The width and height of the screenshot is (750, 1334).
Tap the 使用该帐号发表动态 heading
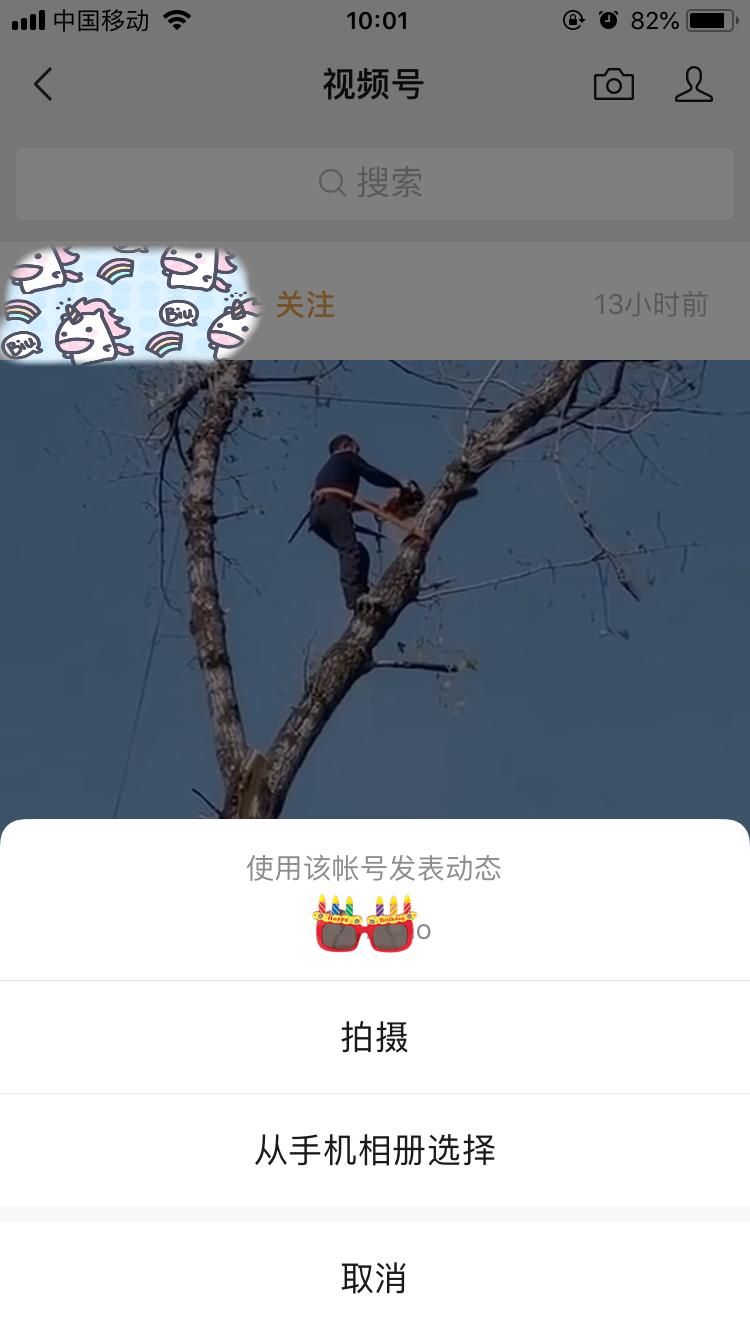tap(374, 870)
